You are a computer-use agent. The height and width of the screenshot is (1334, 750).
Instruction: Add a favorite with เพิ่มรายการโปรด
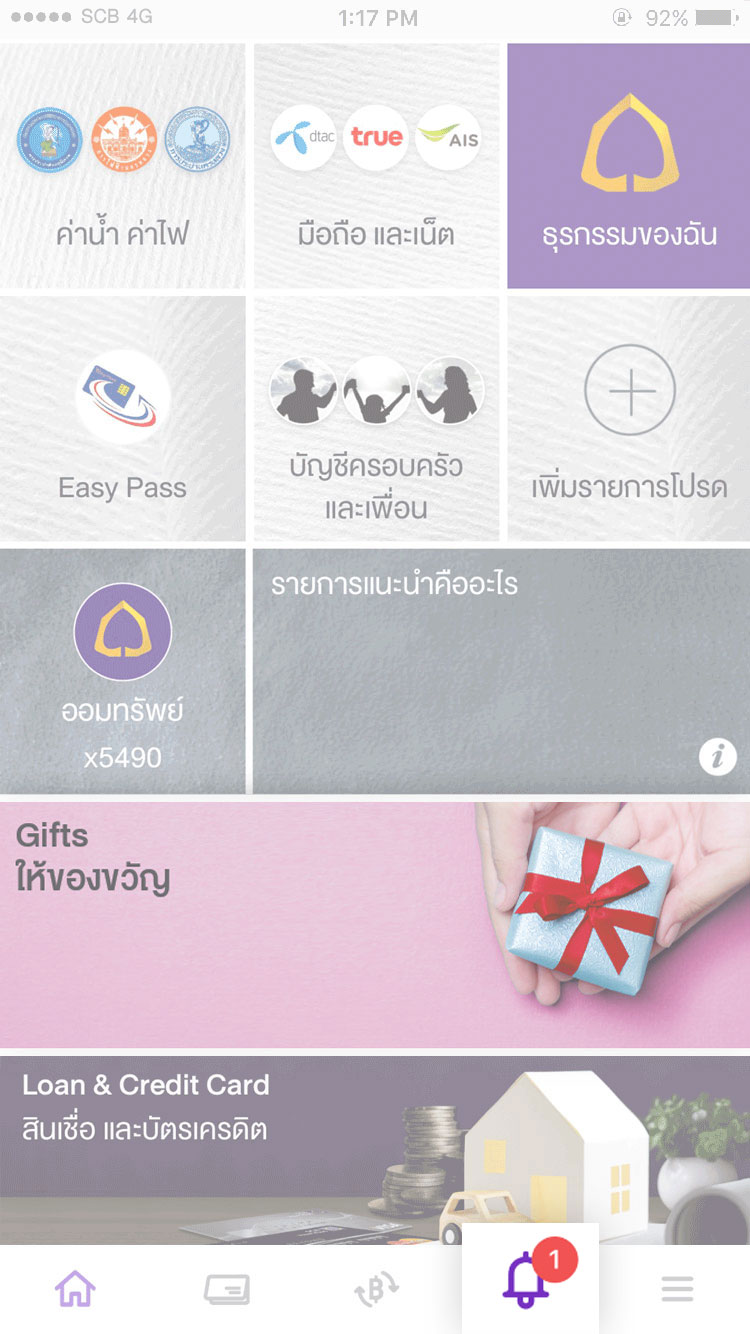(x=629, y=420)
